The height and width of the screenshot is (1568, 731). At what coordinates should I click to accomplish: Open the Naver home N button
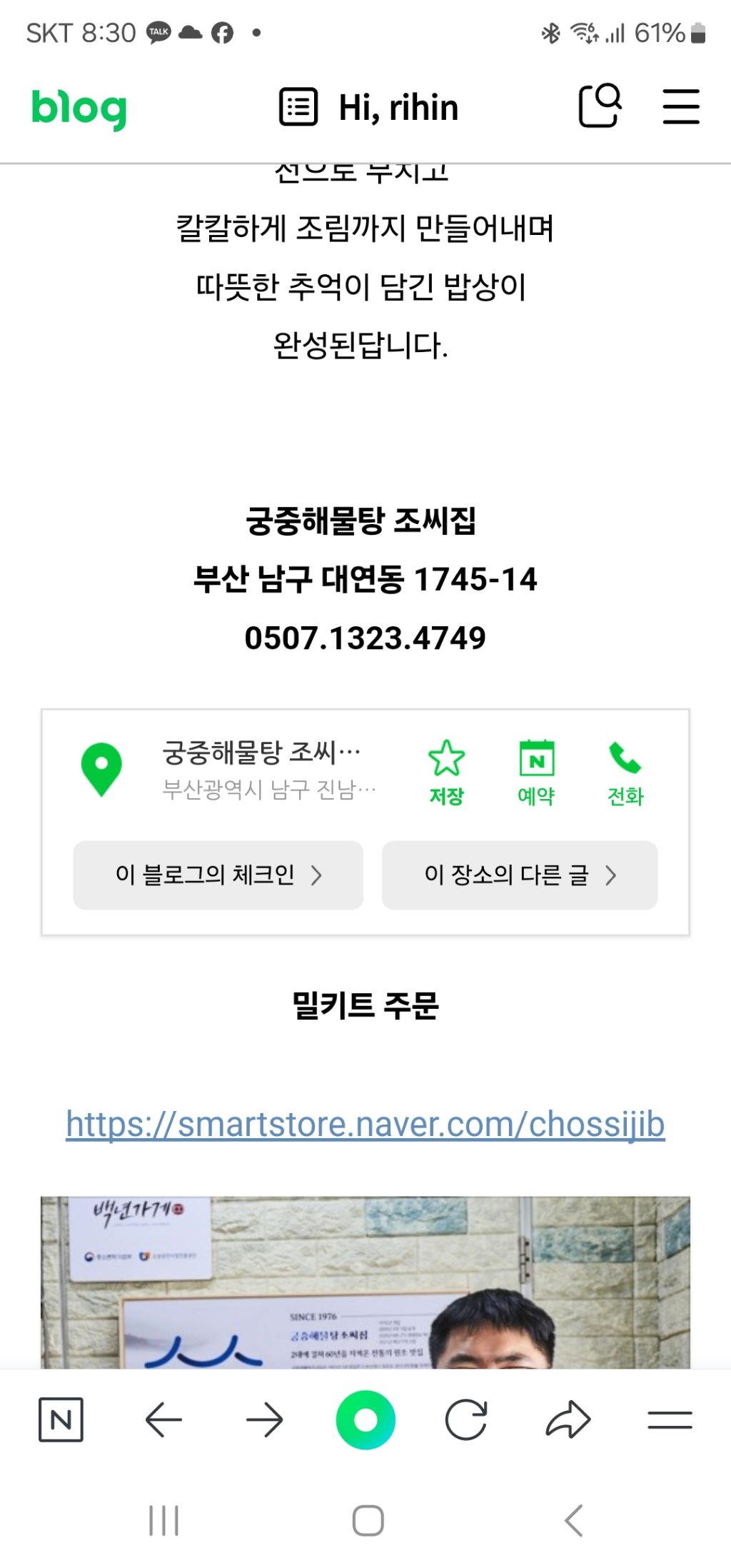[61, 1419]
